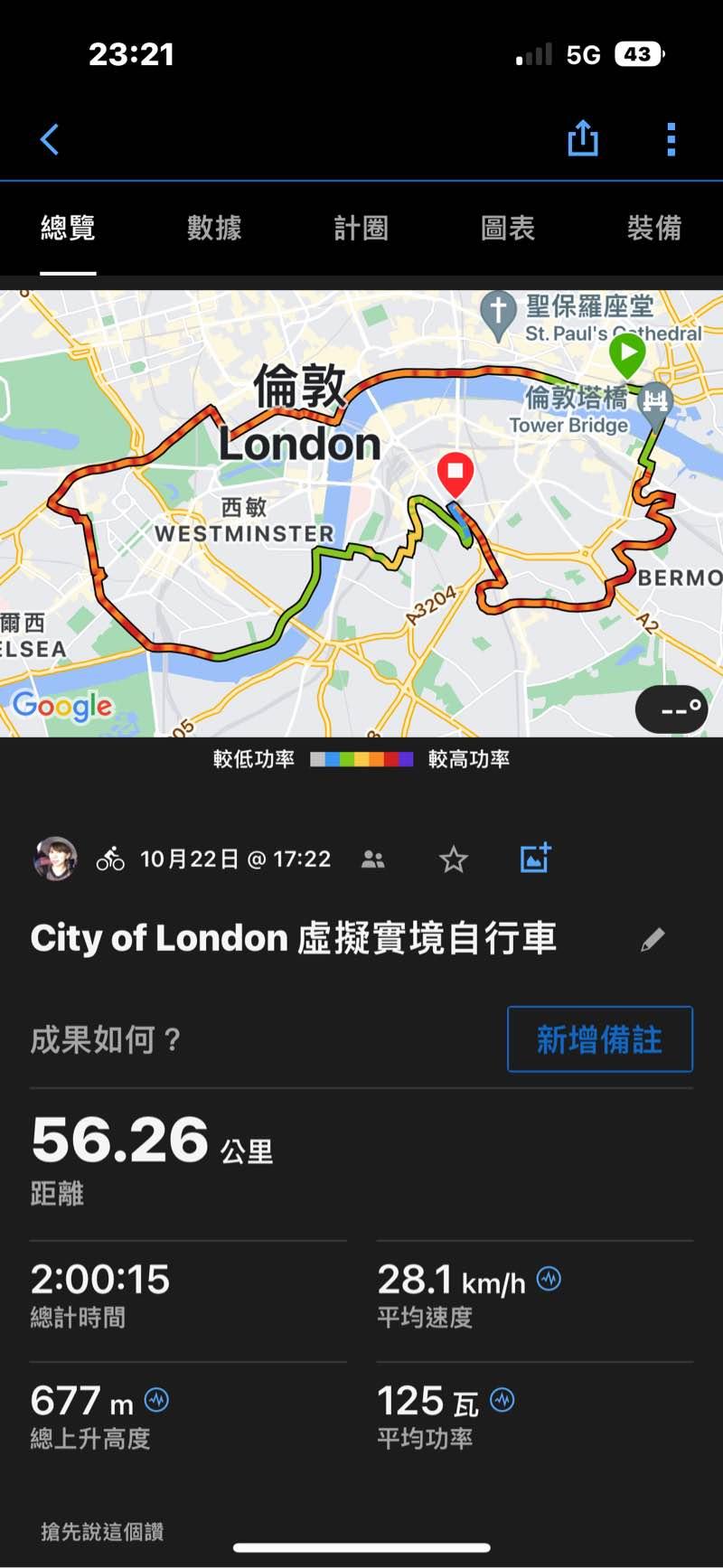Image resolution: width=723 pixels, height=1568 pixels.
Task: Add a photo to this activity
Action: tap(535, 858)
